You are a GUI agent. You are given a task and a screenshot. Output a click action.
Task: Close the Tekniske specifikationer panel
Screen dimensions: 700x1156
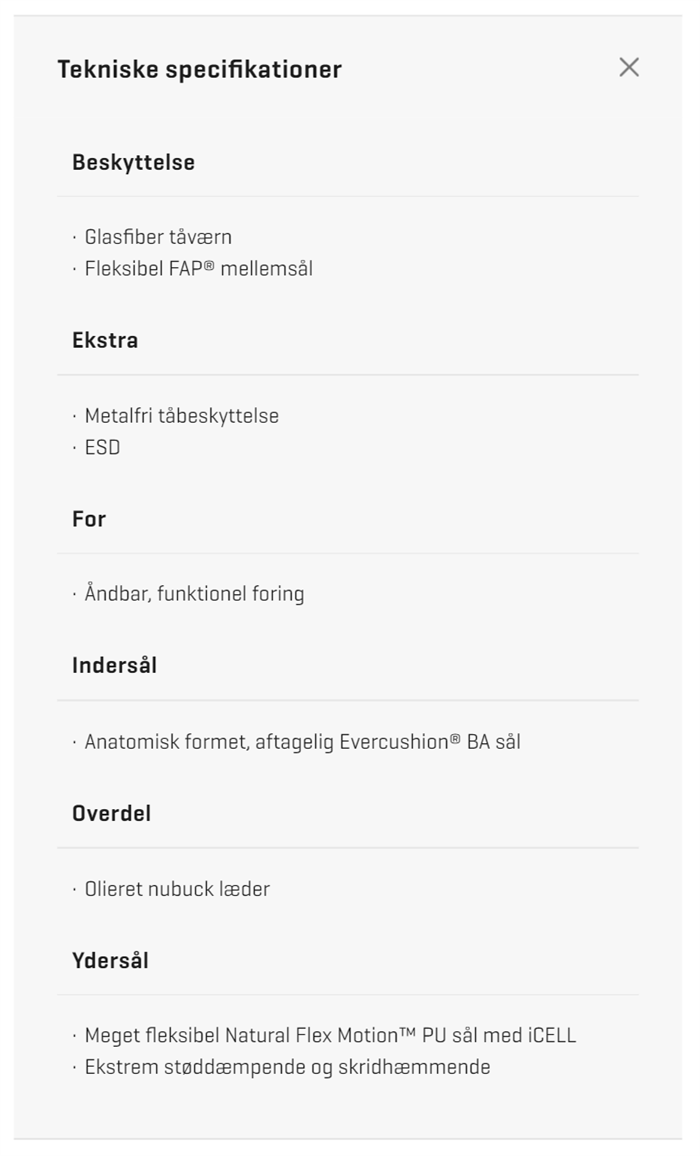628,67
